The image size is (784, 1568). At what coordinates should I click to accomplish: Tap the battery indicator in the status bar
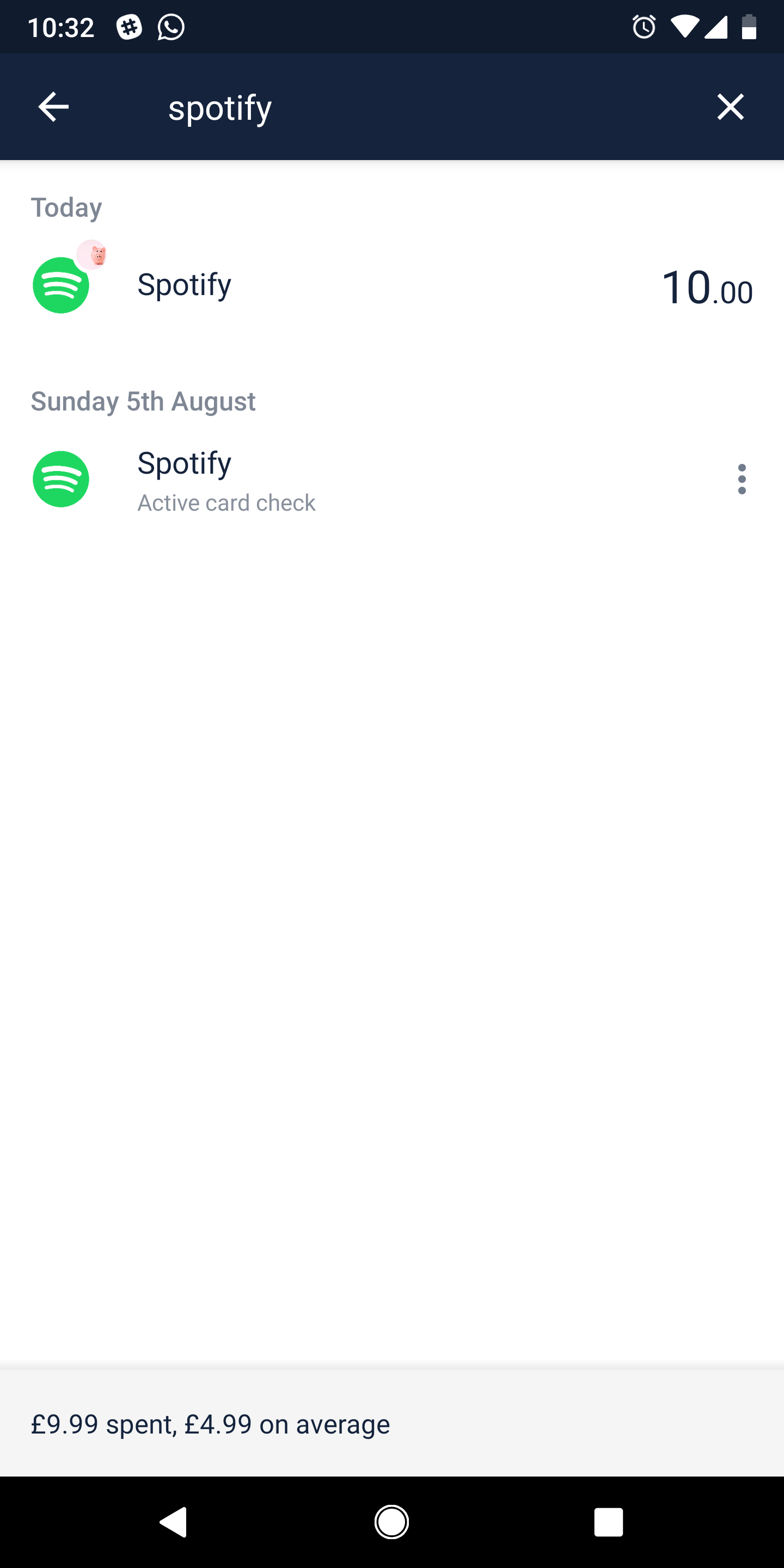coord(748,26)
